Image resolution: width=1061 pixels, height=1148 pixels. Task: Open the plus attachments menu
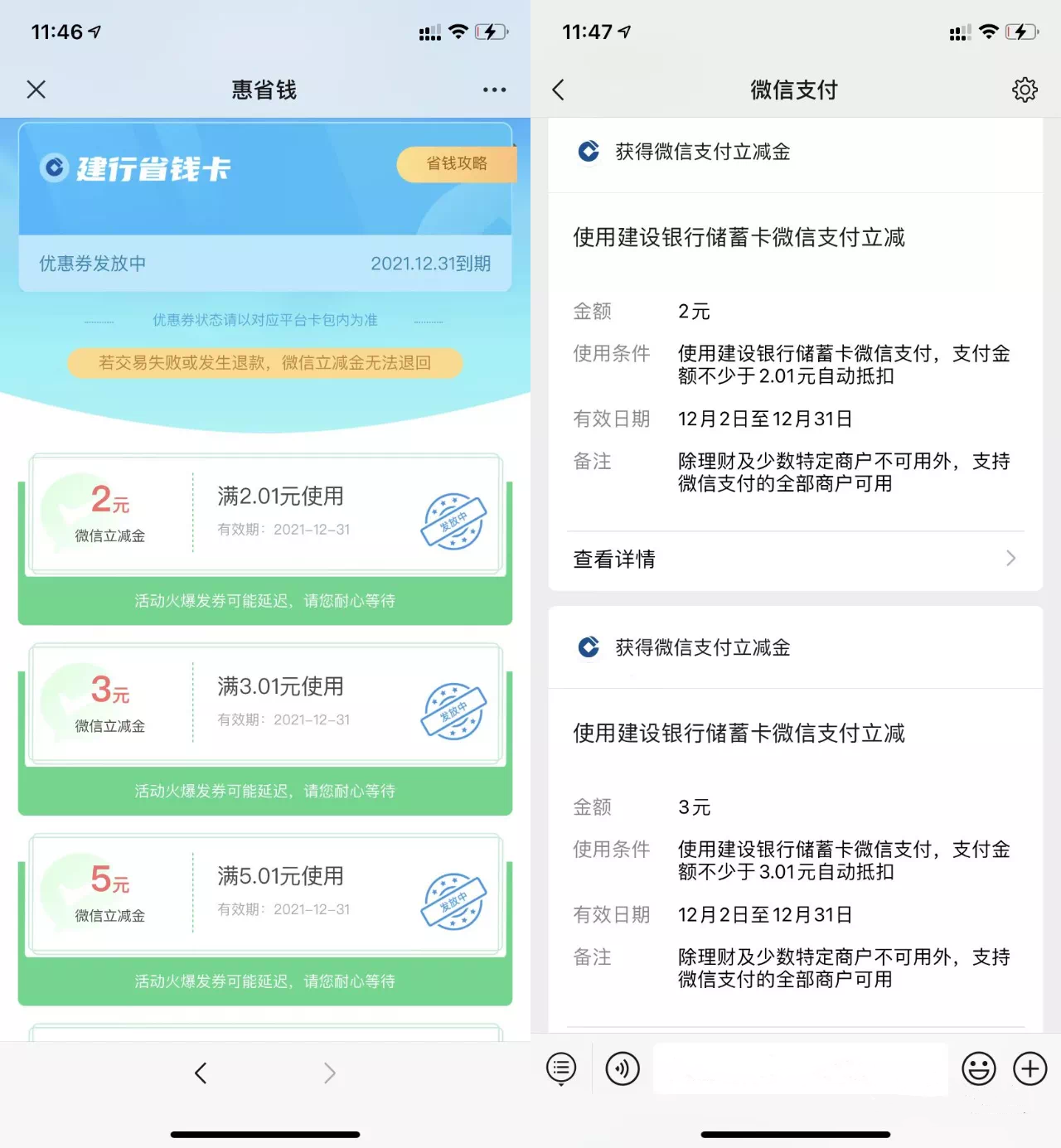tap(1030, 1068)
